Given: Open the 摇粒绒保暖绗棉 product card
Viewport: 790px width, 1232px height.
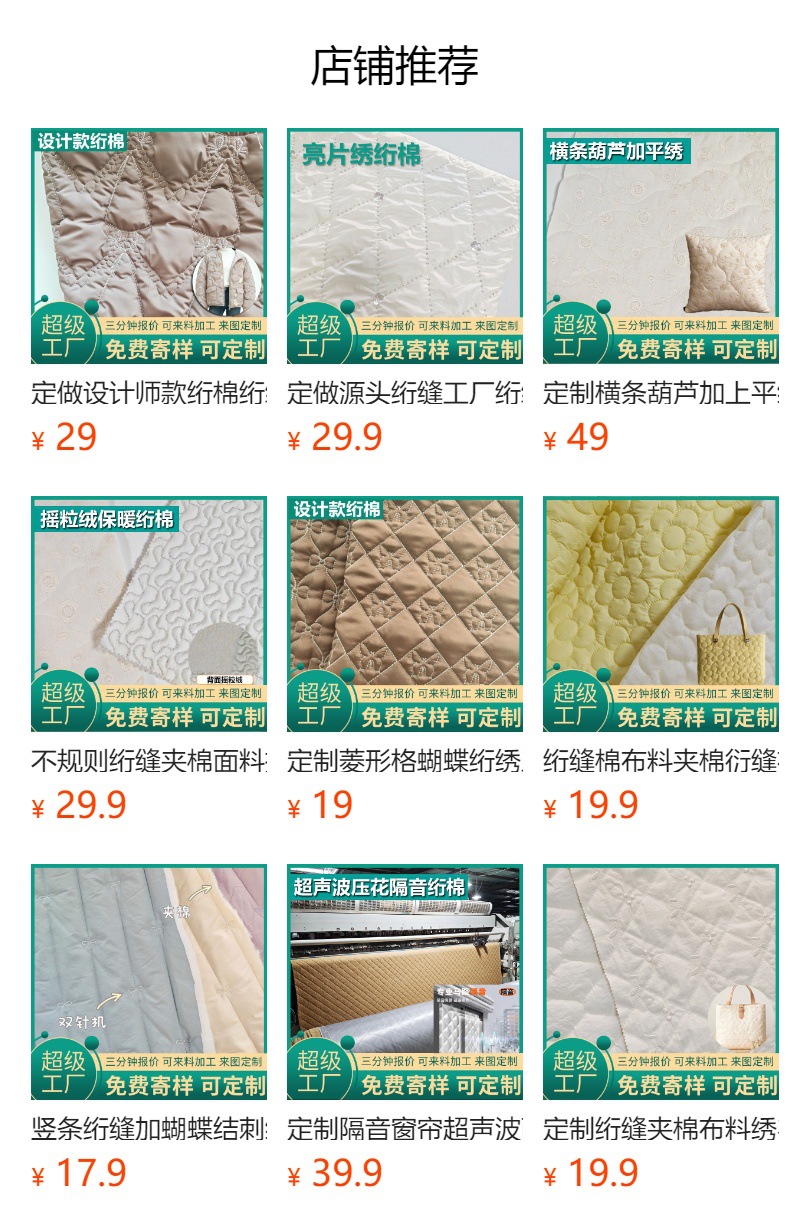Looking at the screenshot, I should point(149,614).
